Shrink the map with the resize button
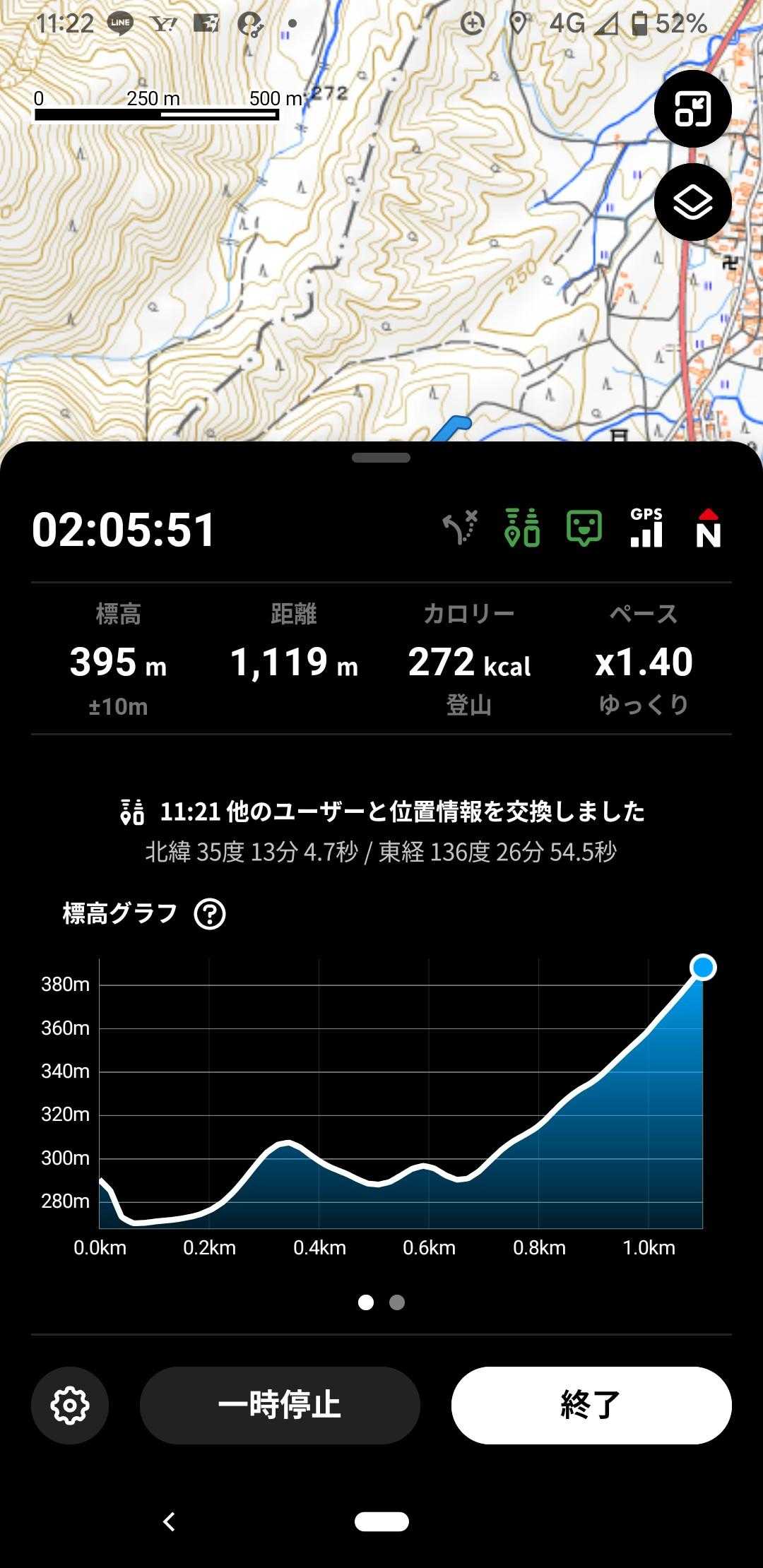 pos(692,109)
